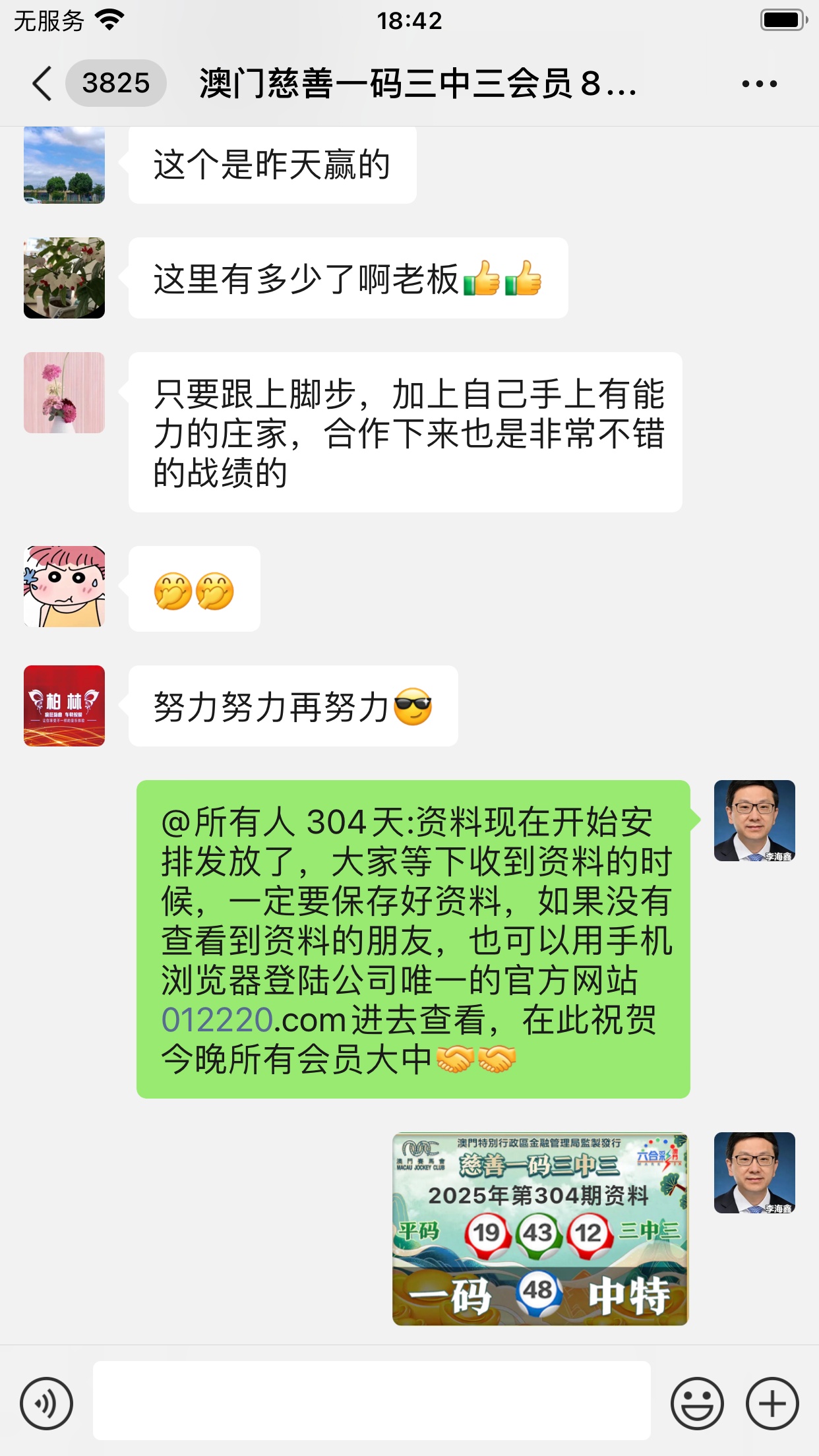The width and height of the screenshot is (819, 1456).
Task: Switch to voice message input
Action: point(46,1403)
